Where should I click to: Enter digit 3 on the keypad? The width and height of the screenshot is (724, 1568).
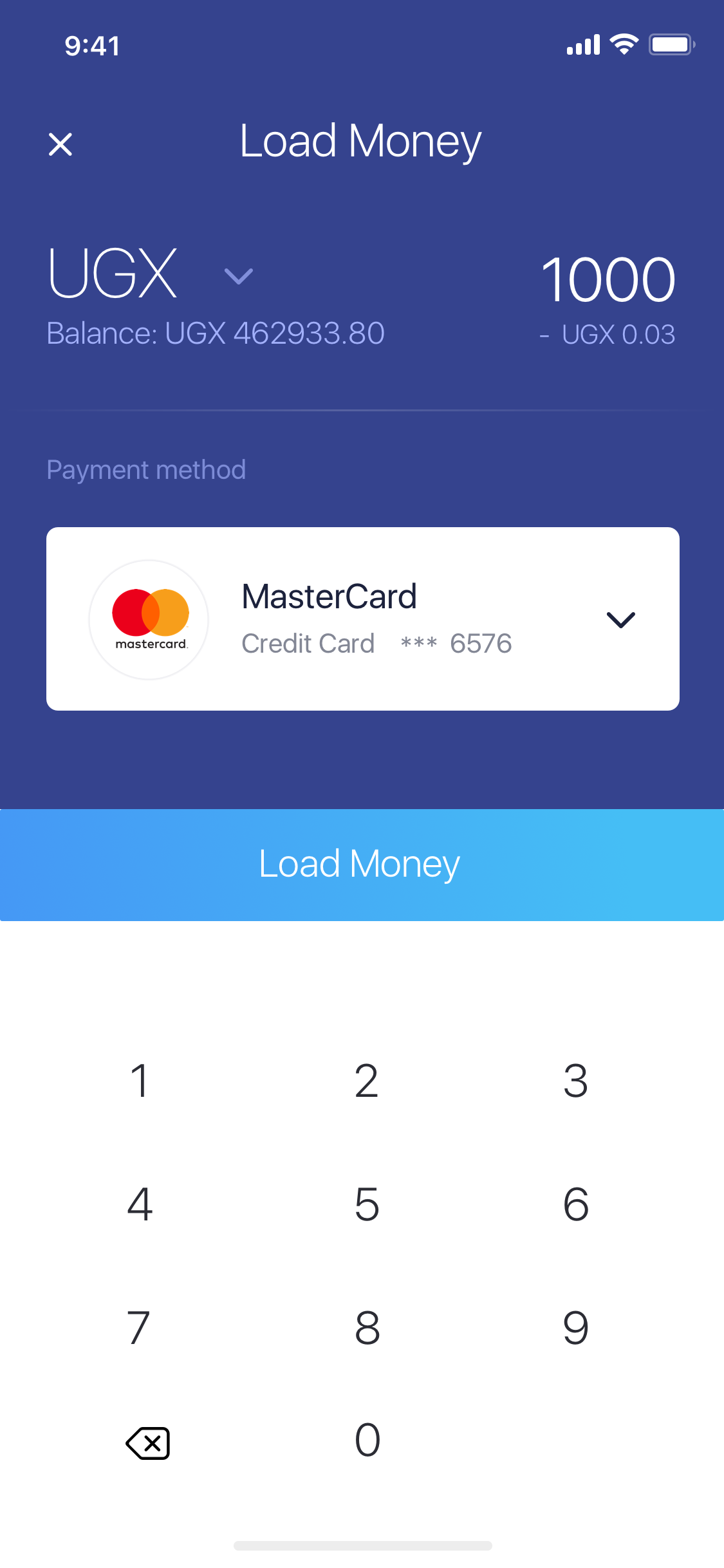pos(575,1081)
